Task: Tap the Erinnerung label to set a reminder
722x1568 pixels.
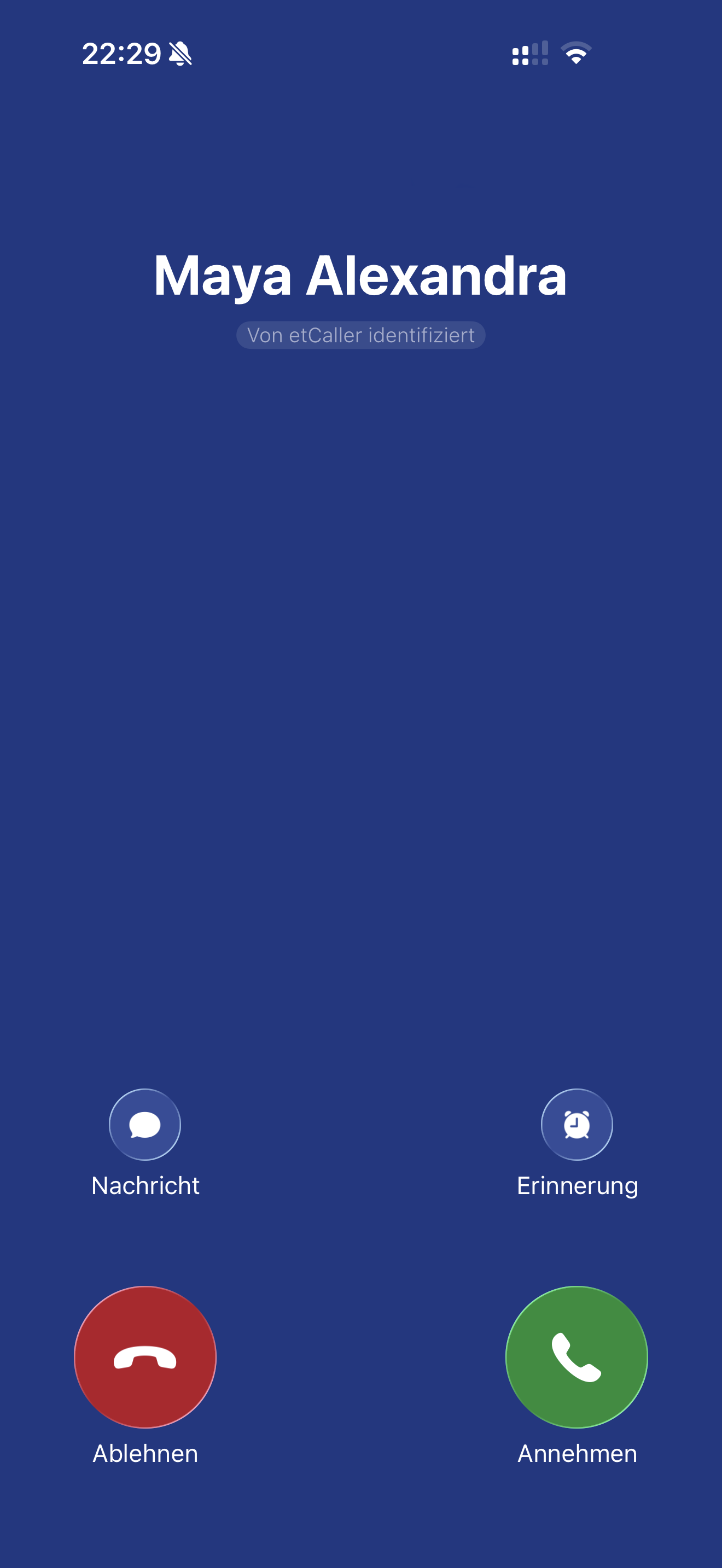Action: click(577, 1185)
